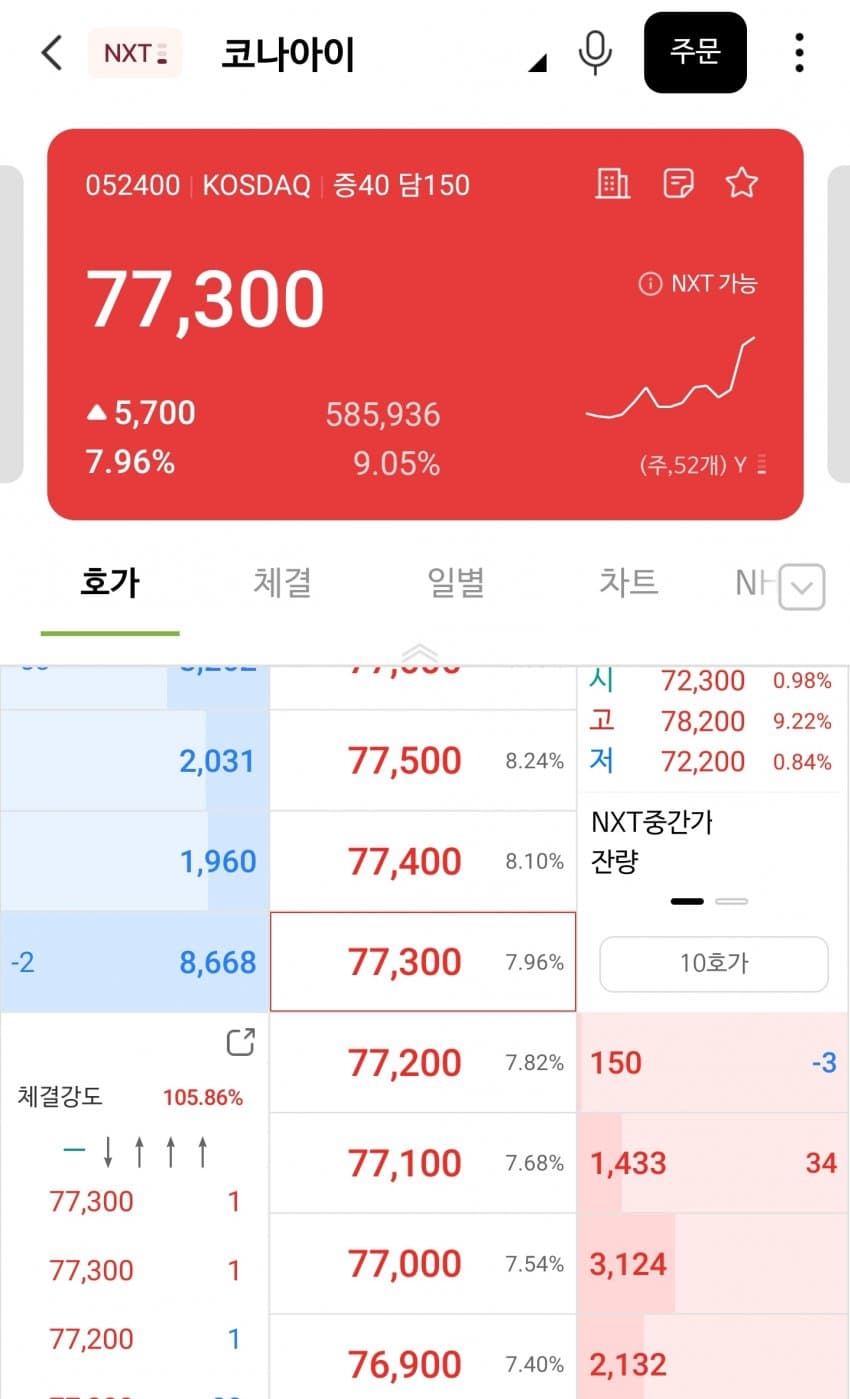Expand the tab list chevron
850x1399 pixels.
(x=802, y=587)
